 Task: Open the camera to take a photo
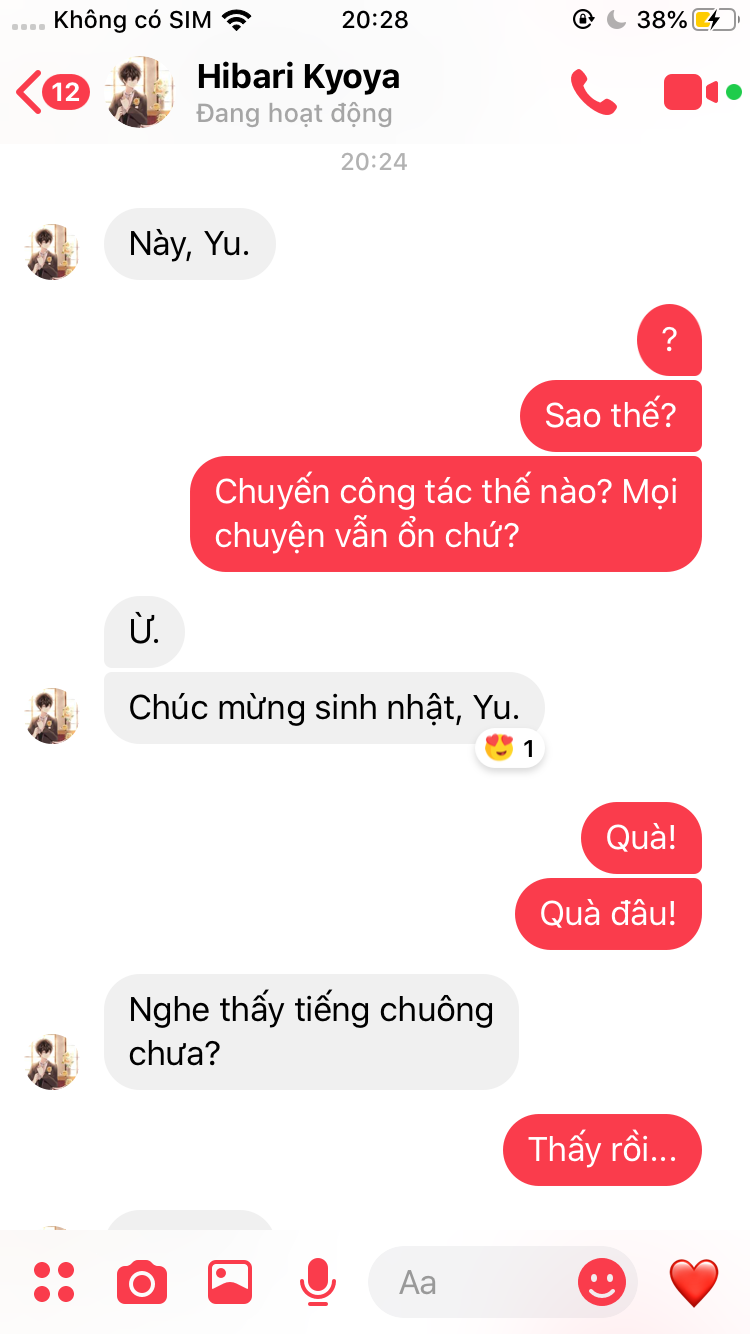coord(142,1282)
